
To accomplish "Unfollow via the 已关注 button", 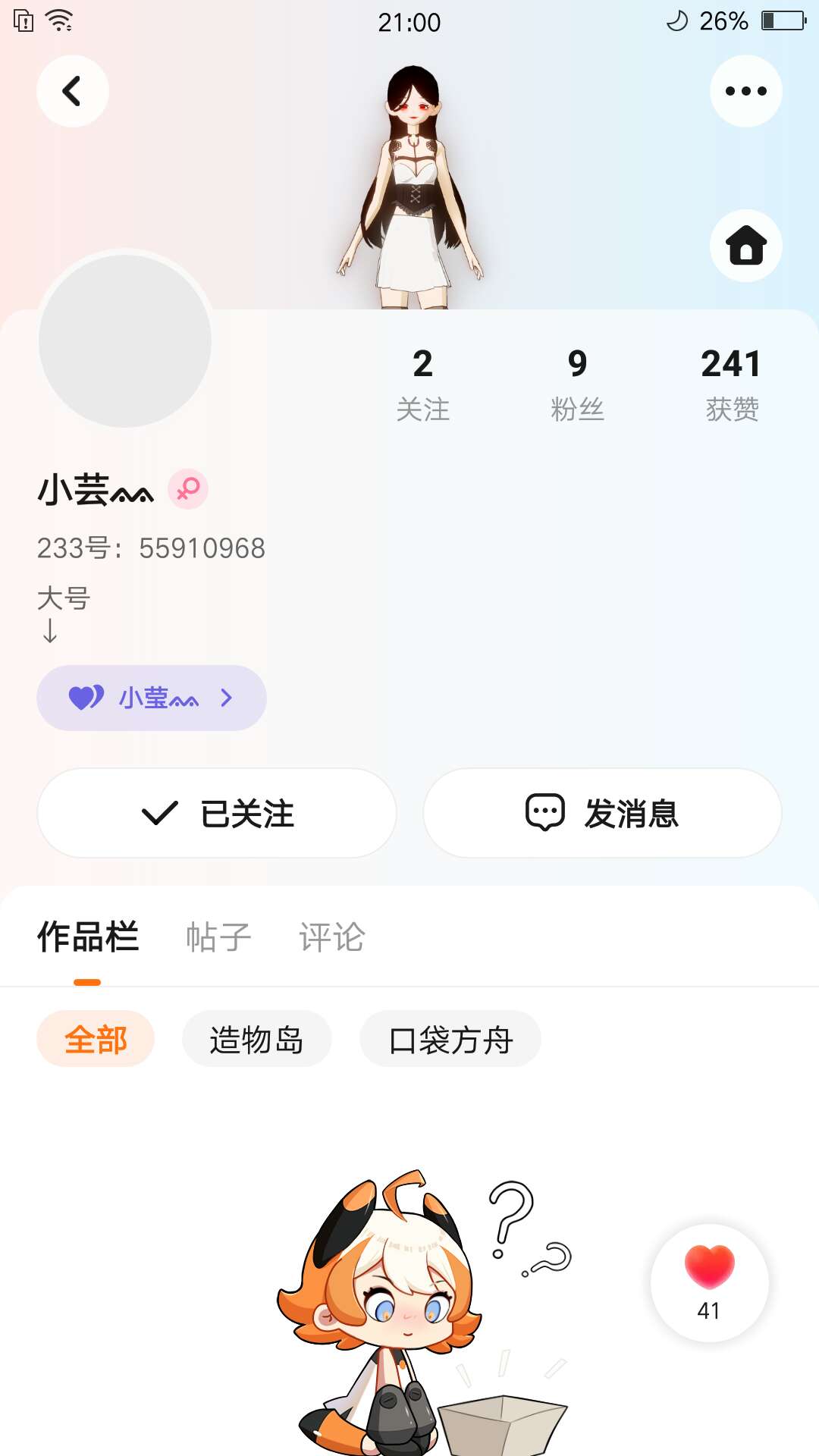I will (217, 813).
